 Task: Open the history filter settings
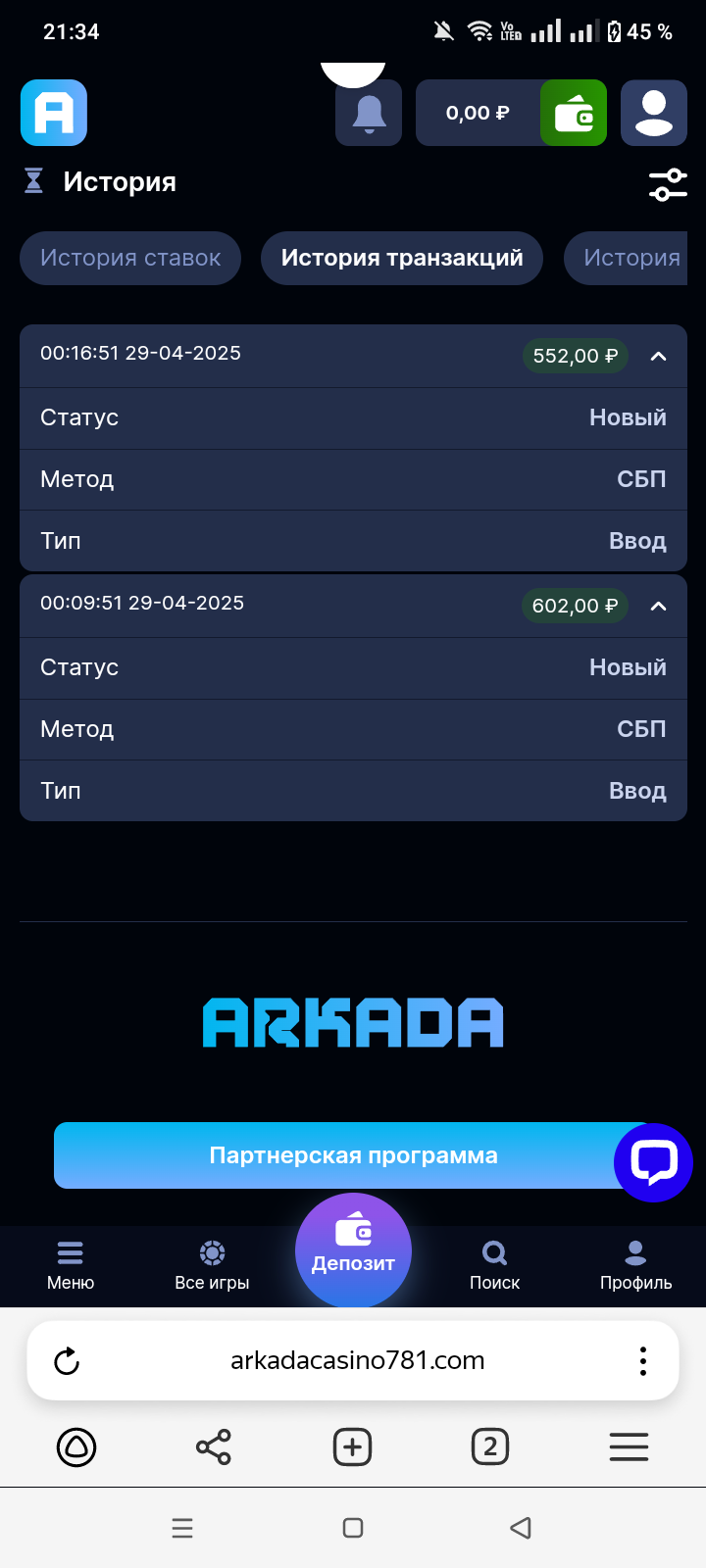[x=668, y=183]
